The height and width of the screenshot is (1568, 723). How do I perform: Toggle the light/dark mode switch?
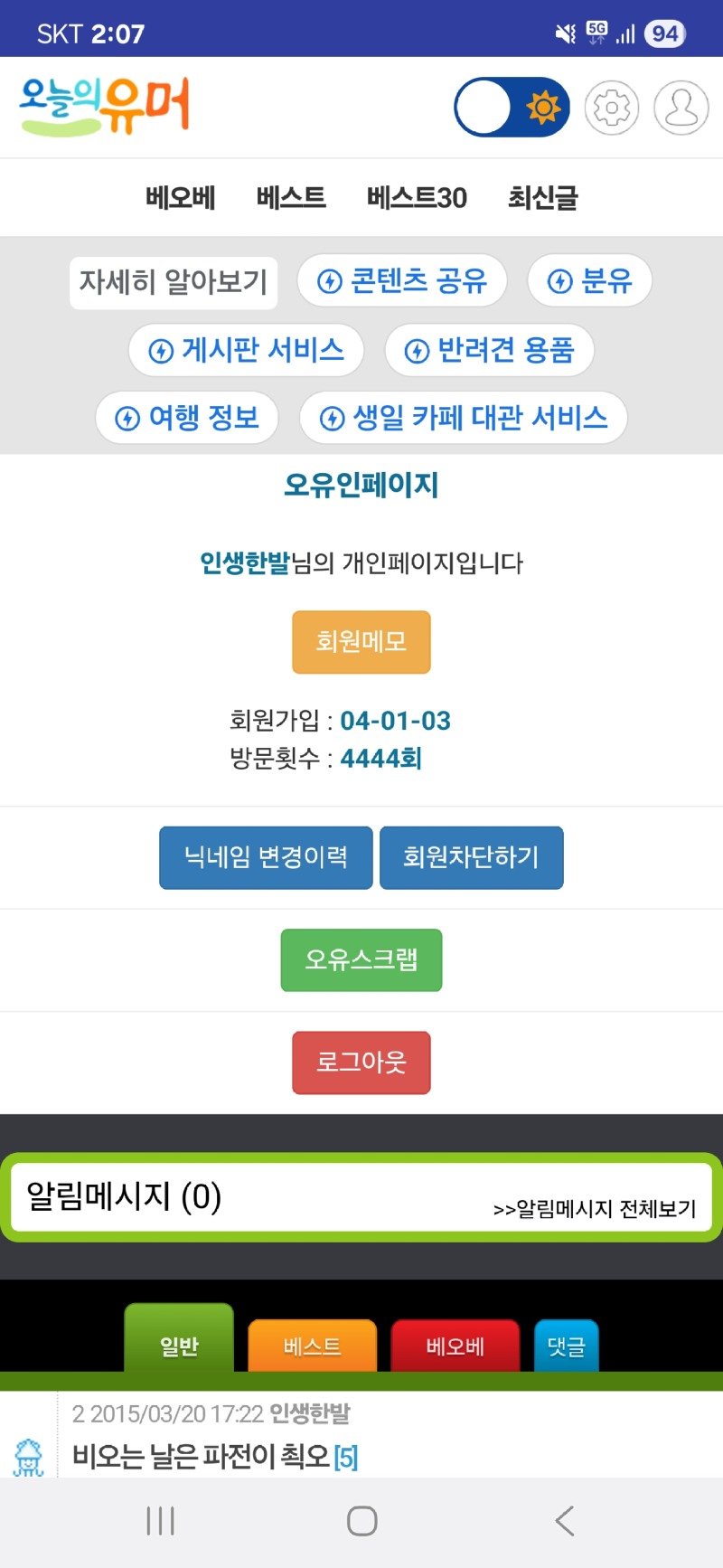pos(512,108)
